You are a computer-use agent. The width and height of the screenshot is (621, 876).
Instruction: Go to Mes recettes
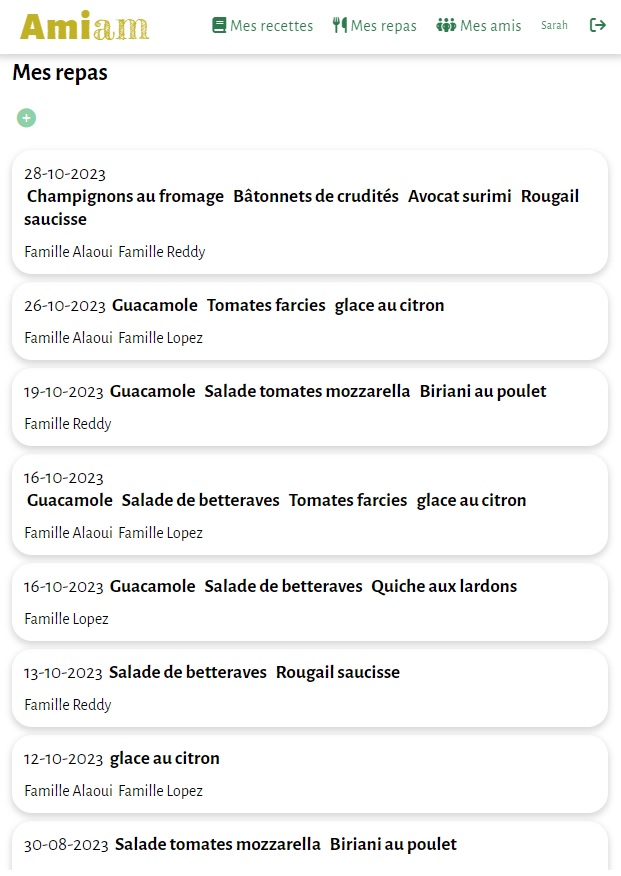262,26
